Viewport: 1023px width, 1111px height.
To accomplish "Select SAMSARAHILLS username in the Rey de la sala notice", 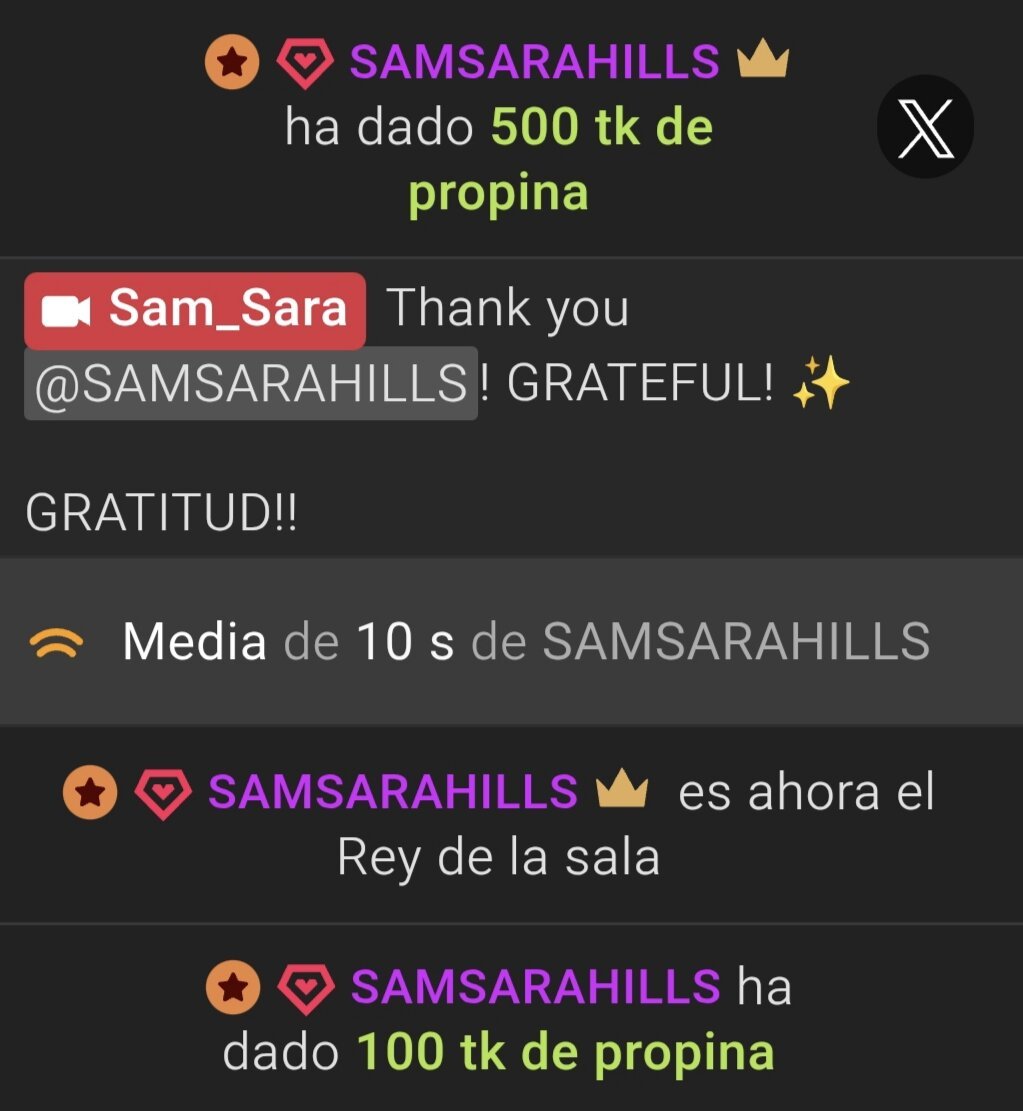I will tap(392, 792).
